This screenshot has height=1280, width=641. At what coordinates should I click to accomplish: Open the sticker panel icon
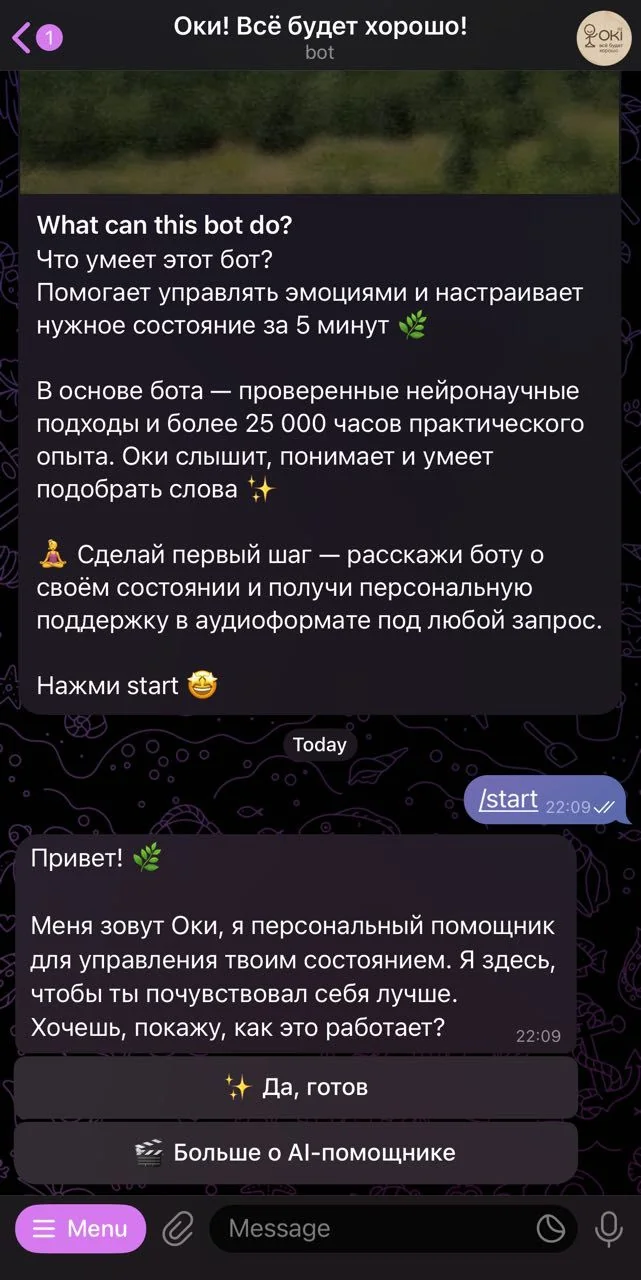[x=551, y=1229]
